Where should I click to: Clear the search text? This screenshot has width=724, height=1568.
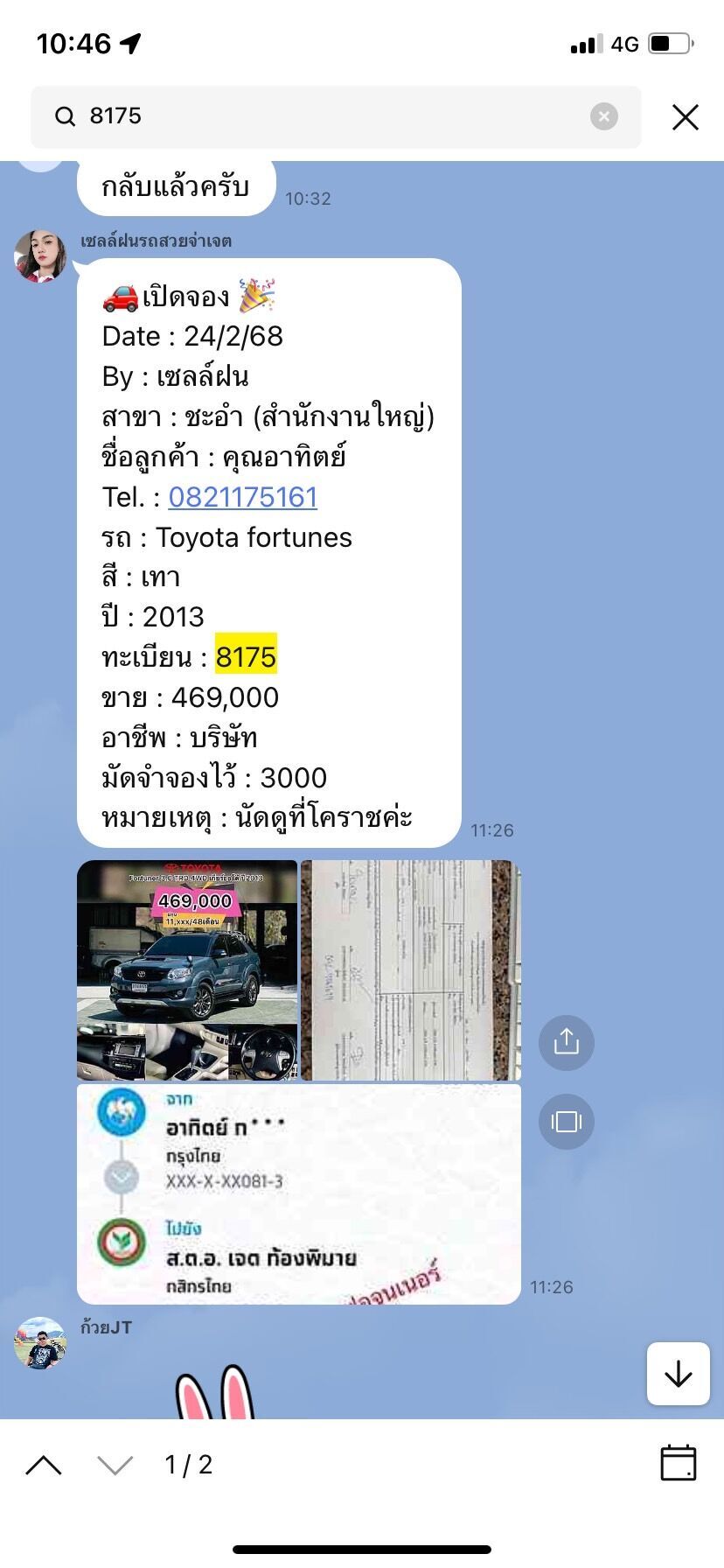(x=603, y=116)
